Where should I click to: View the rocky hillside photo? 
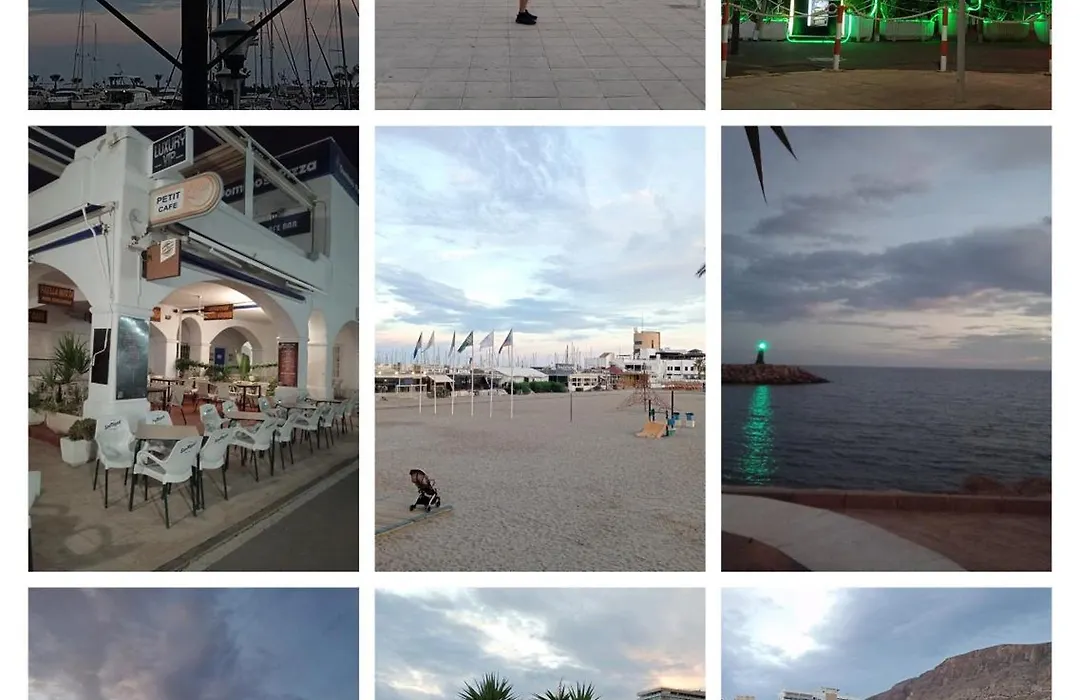pos(885,644)
